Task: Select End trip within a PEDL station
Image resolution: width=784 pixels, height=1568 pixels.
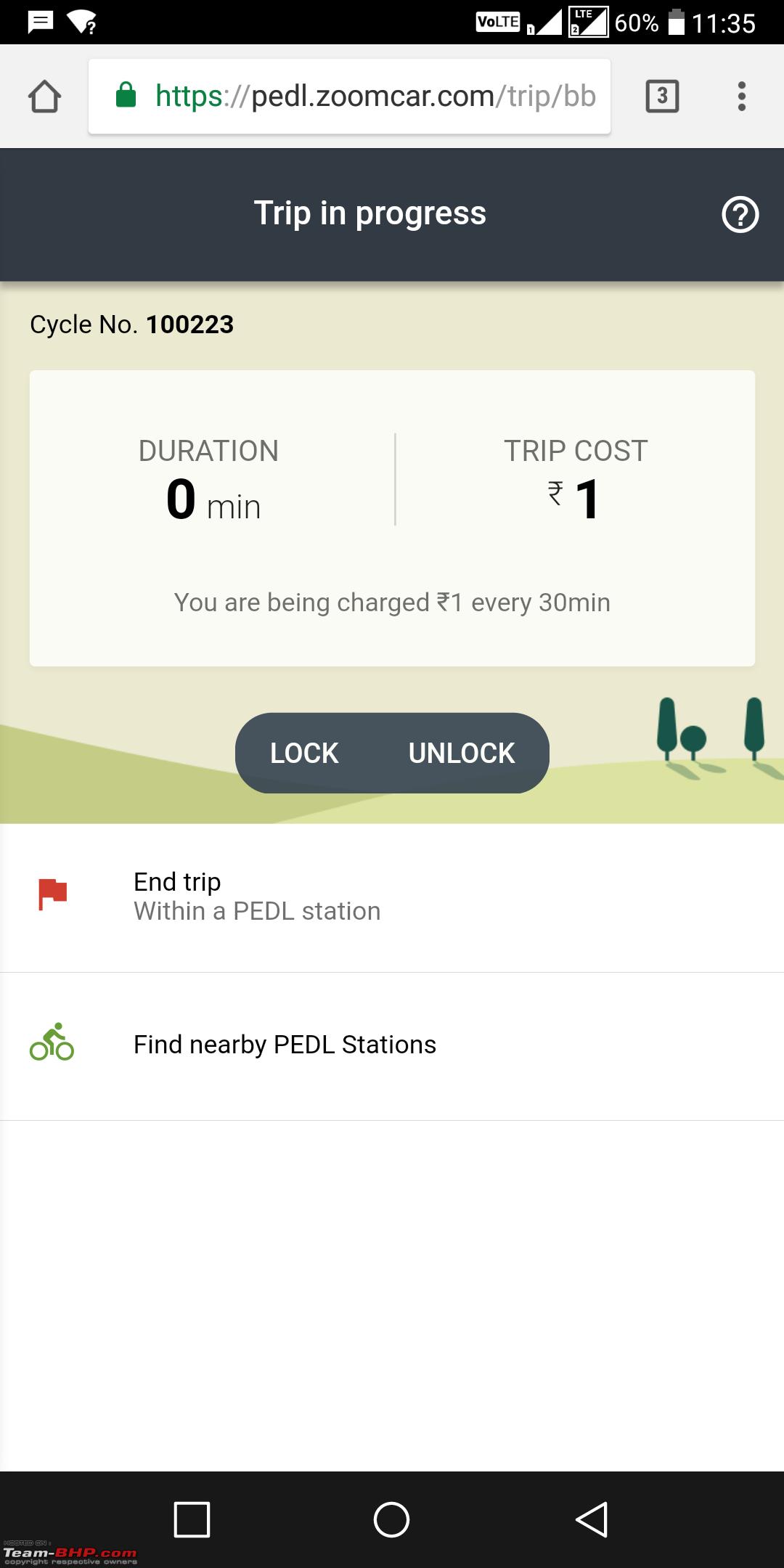Action: point(392,897)
